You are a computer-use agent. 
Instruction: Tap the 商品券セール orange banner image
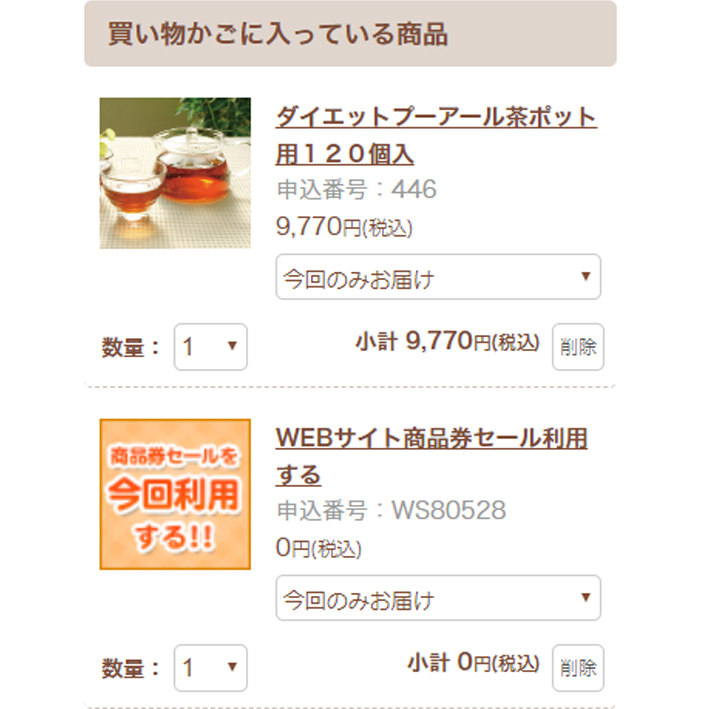[175, 494]
